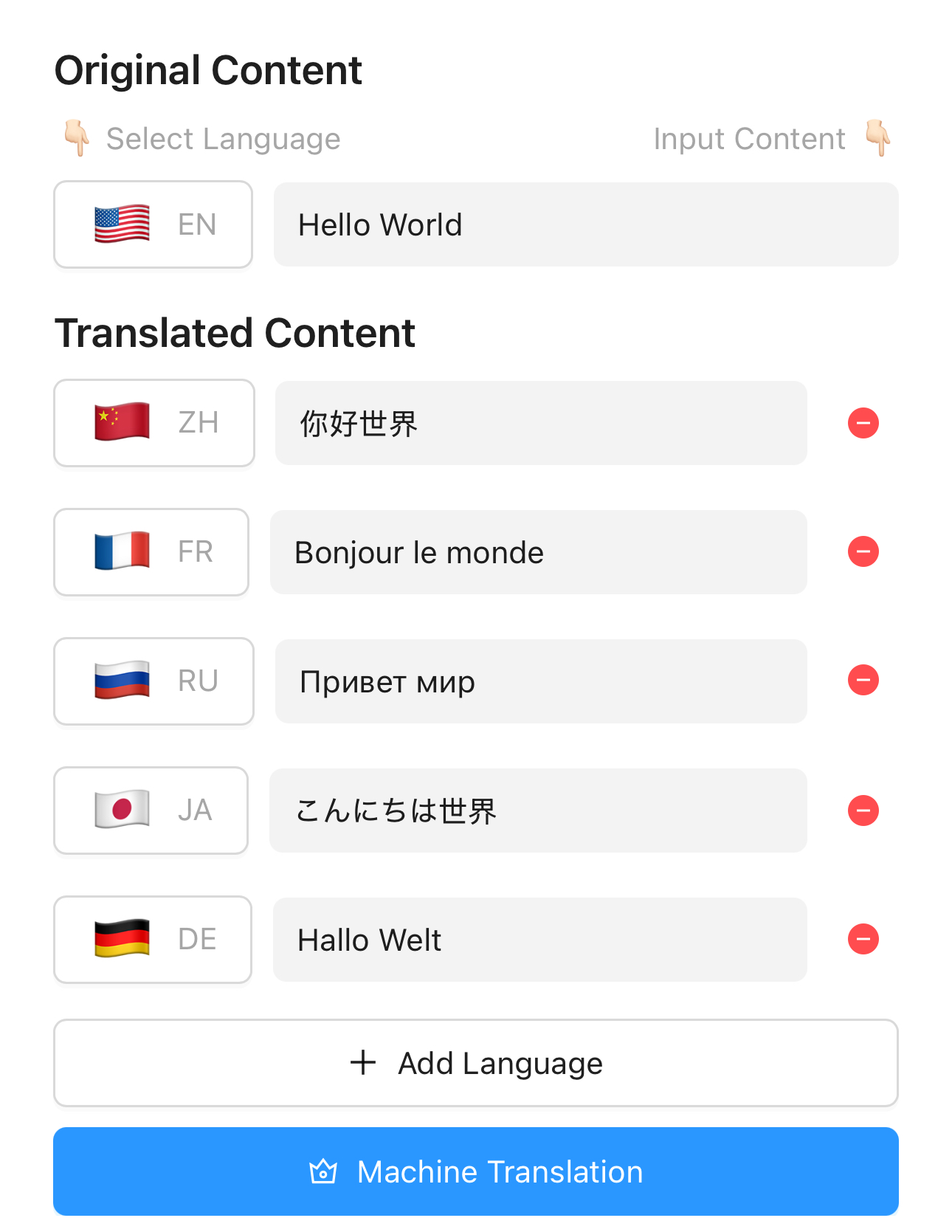The image size is (952, 1232).
Task: Edit the Bonjour le monde field
Action: (x=538, y=552)
